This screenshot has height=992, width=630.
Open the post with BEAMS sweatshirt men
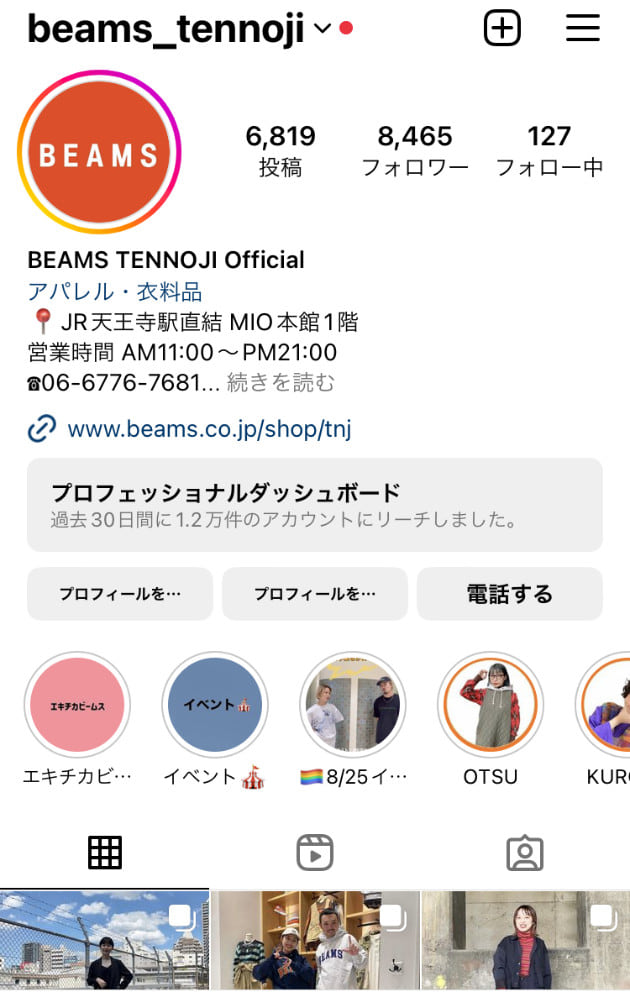[x=314, y=941]
